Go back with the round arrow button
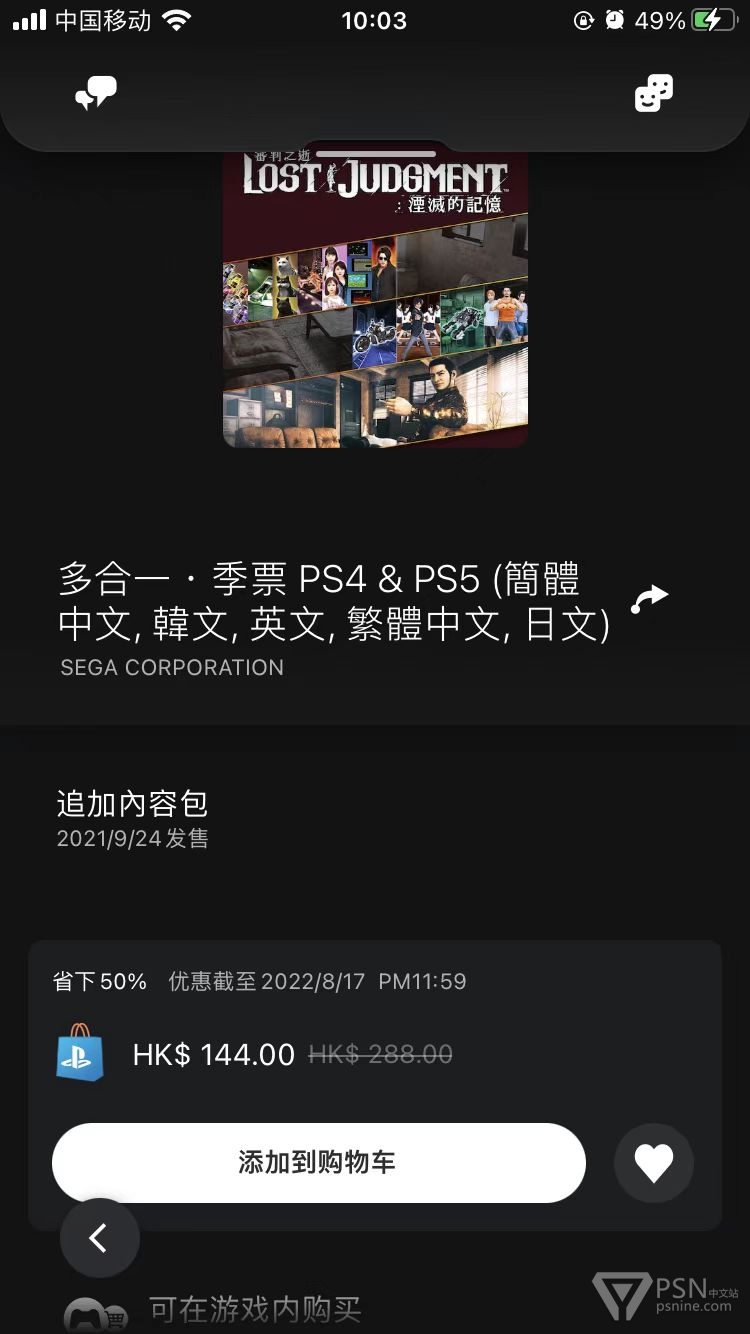750x1334 pixels. point(99,1238)
